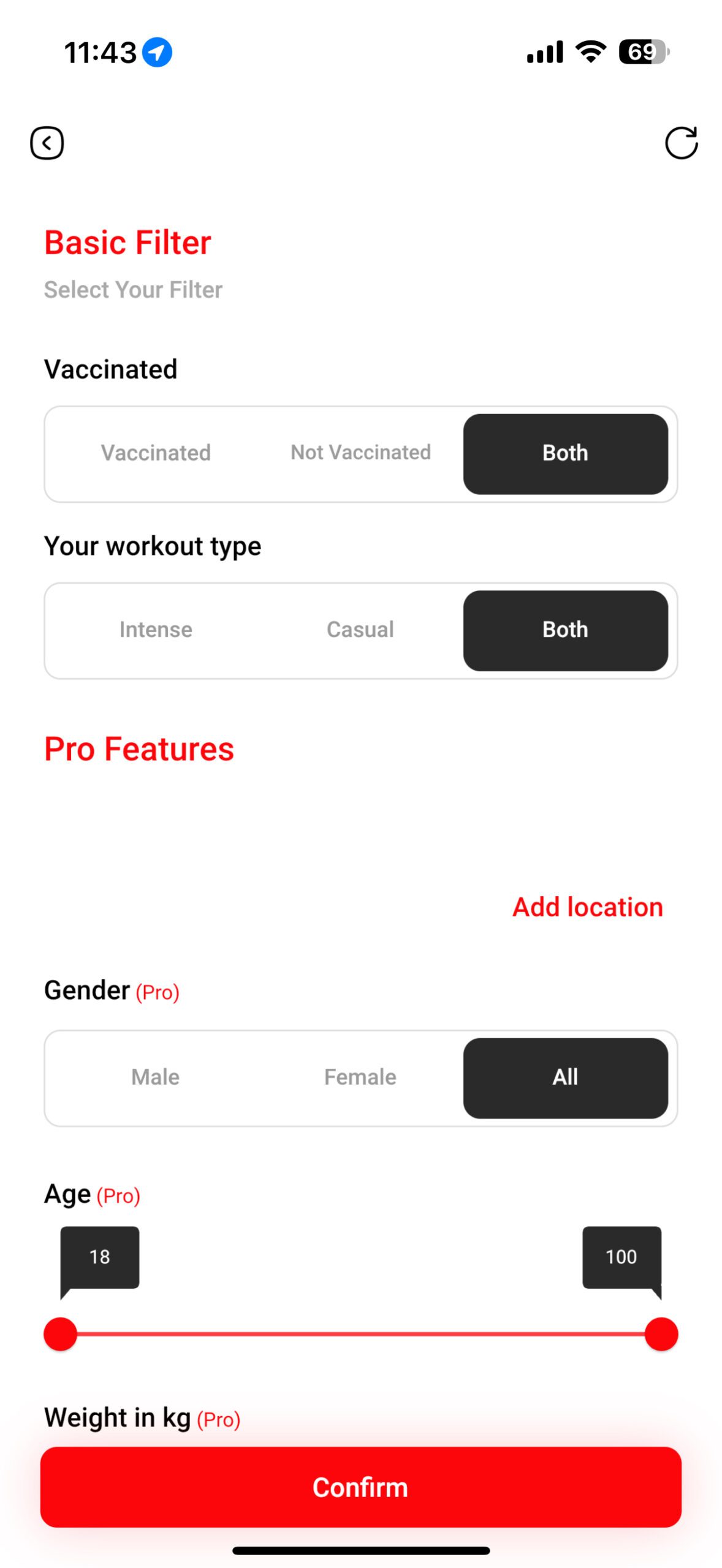Select the Vaccinated option
Viewport: 722px width, 1568px height.
156,453
